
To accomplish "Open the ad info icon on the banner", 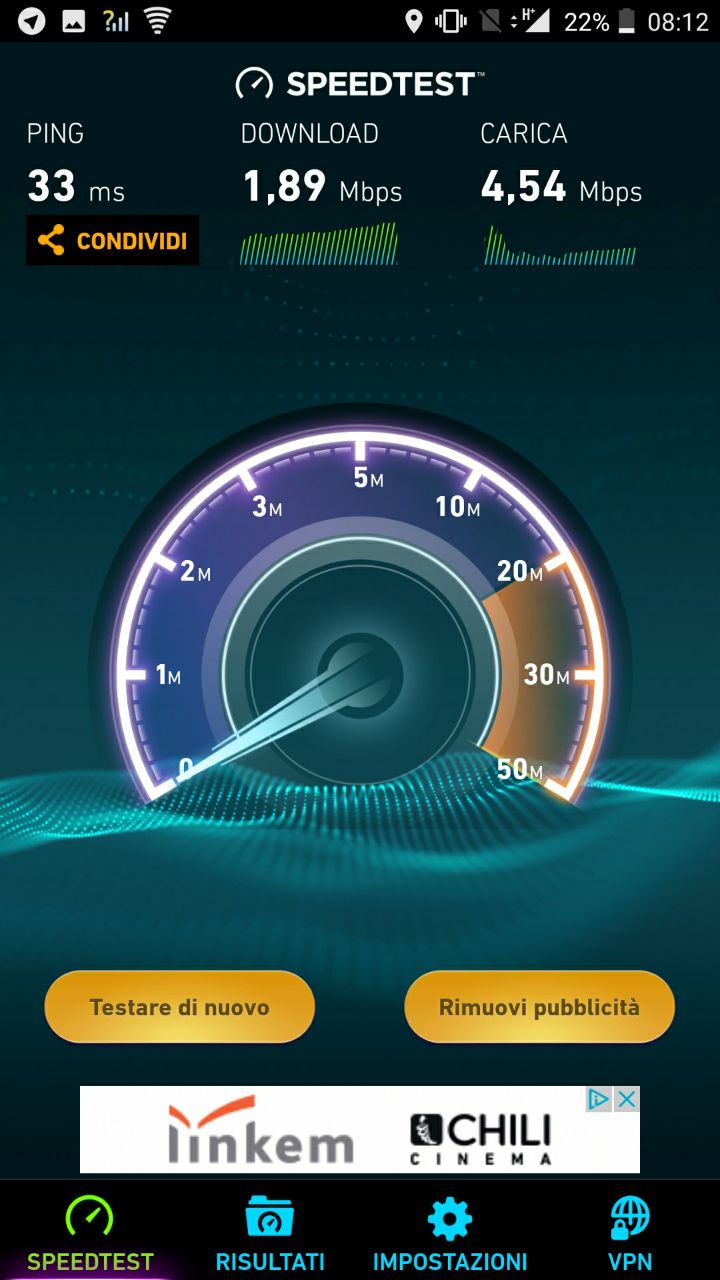I will click(x=599, y=1099).
